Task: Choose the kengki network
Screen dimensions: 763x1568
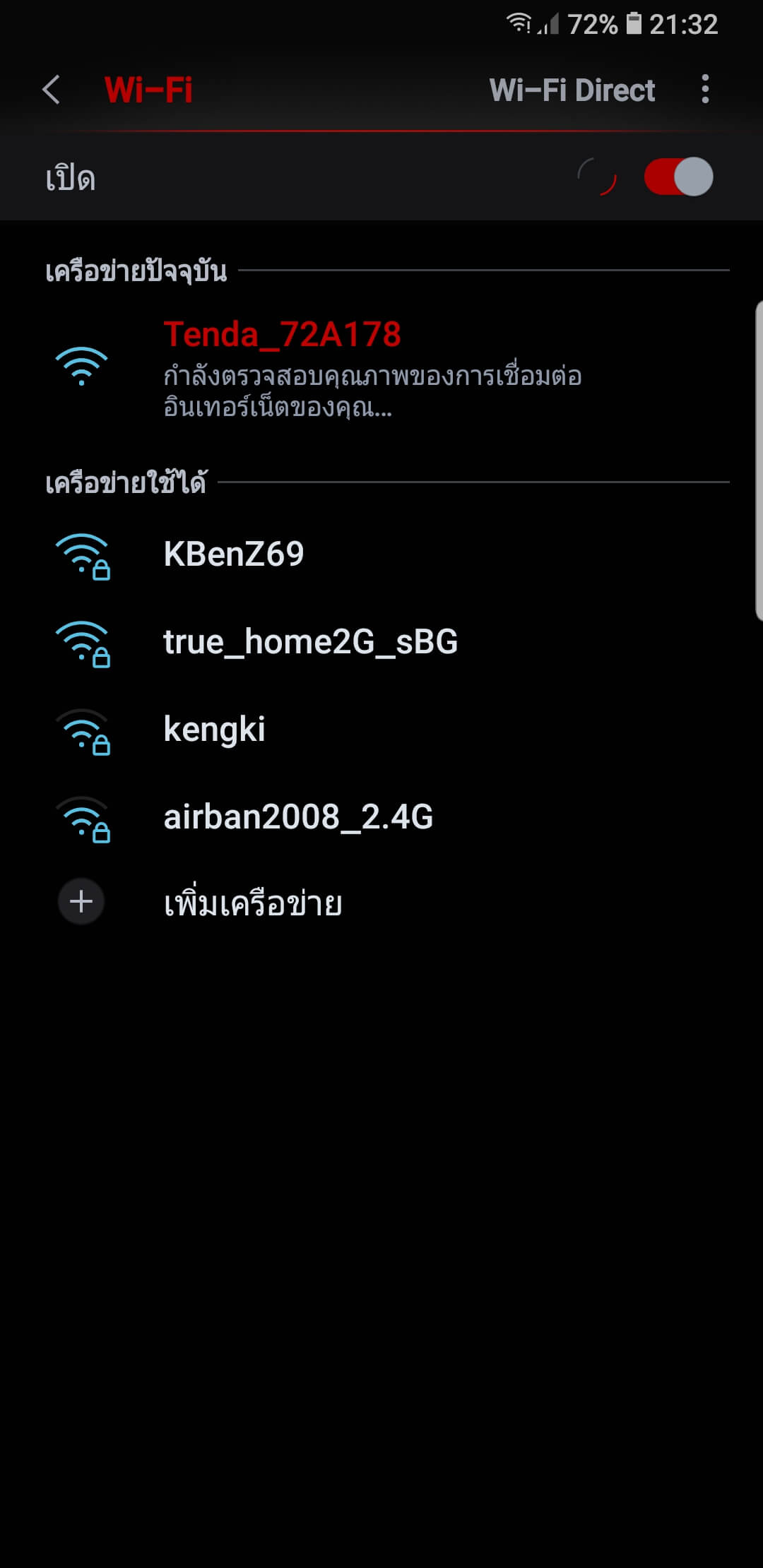Action: click(381, 730)
